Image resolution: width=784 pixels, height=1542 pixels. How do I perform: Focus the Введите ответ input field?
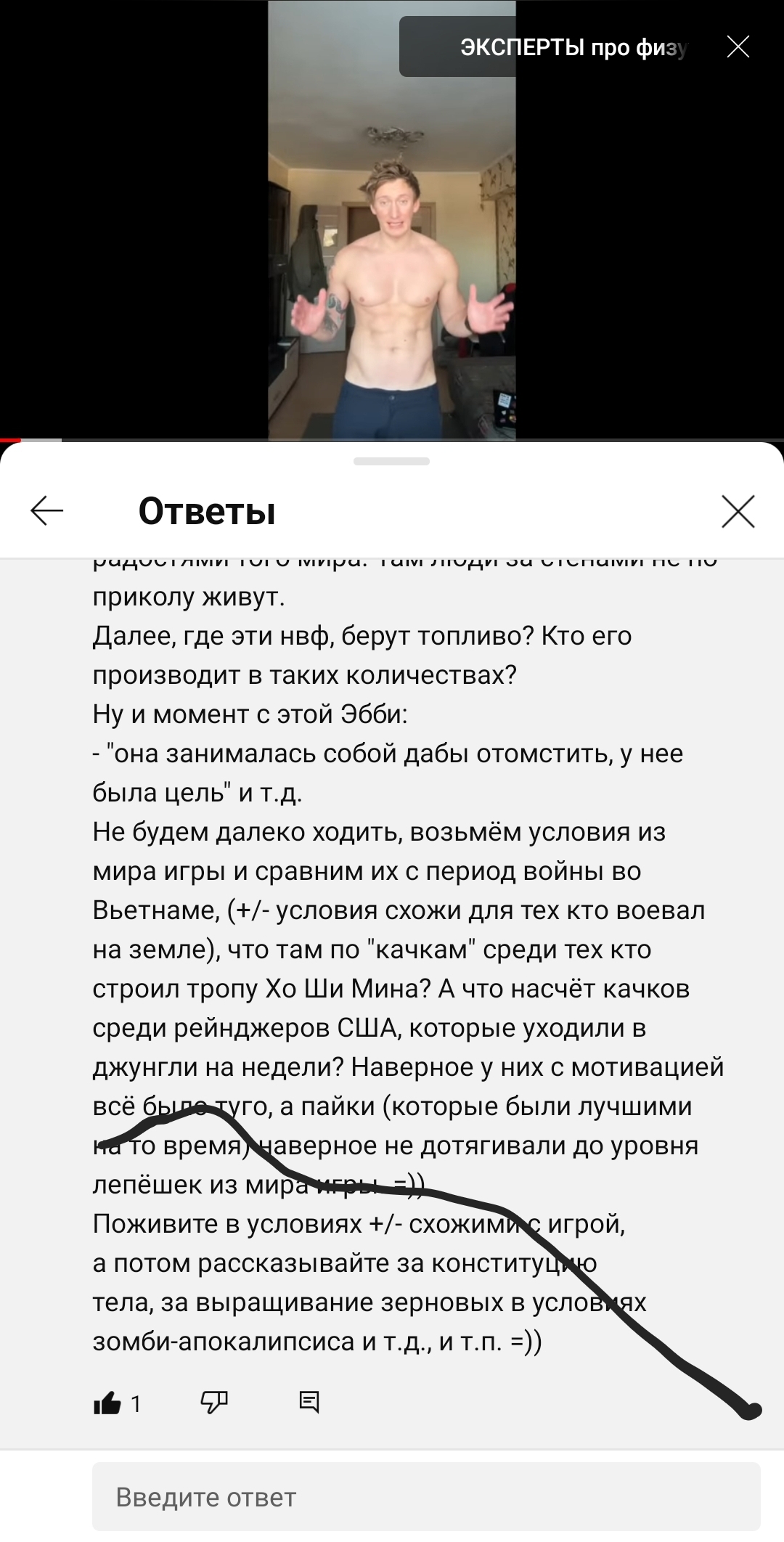(426, 1497)
